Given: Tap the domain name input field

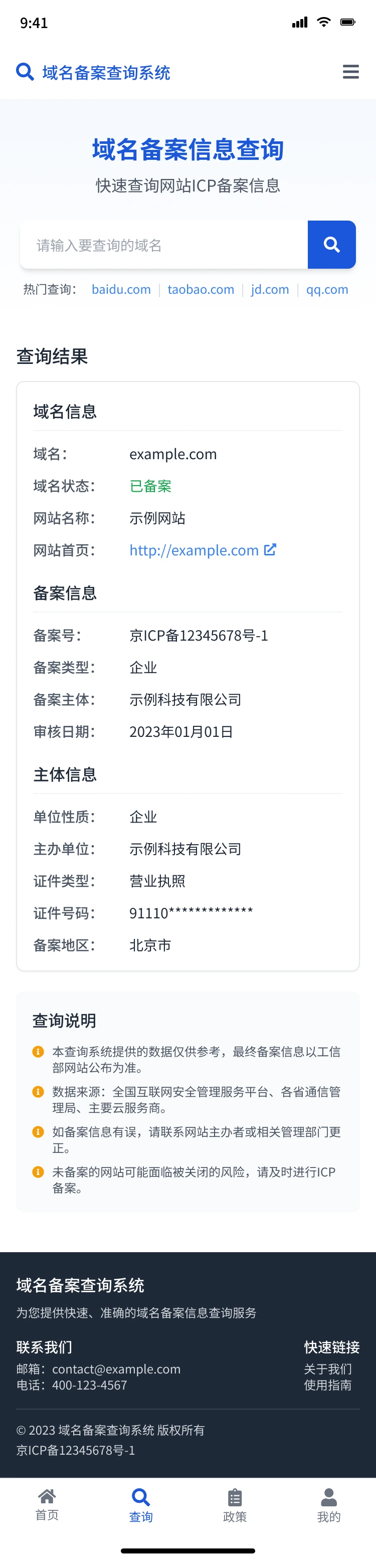Looking at the screenshot, I should click(x=163, y=245).
